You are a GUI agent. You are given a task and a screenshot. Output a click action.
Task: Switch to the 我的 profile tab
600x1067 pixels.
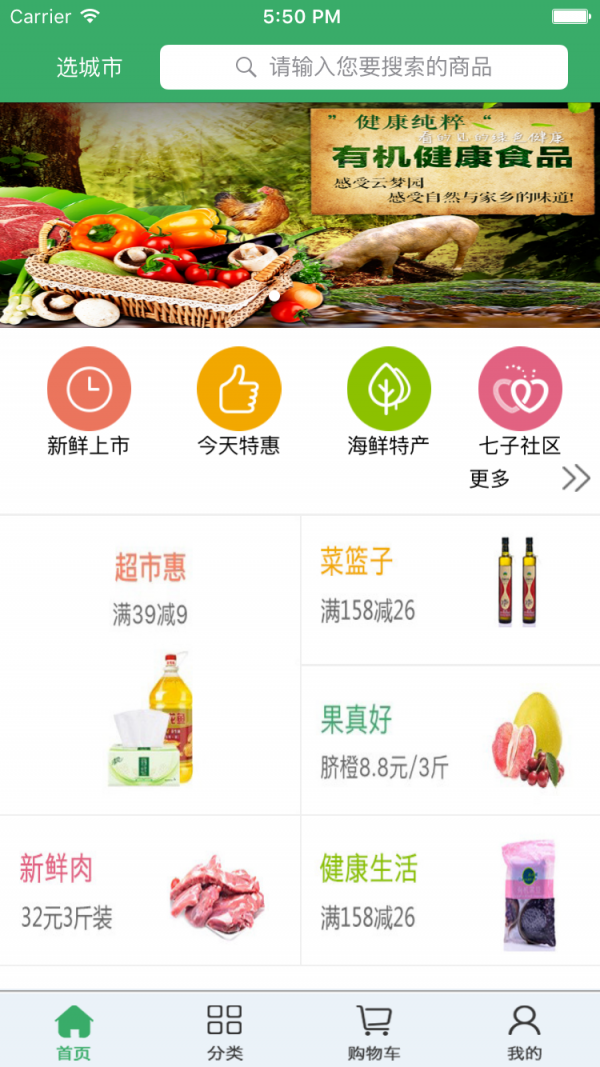point(524,1031)
